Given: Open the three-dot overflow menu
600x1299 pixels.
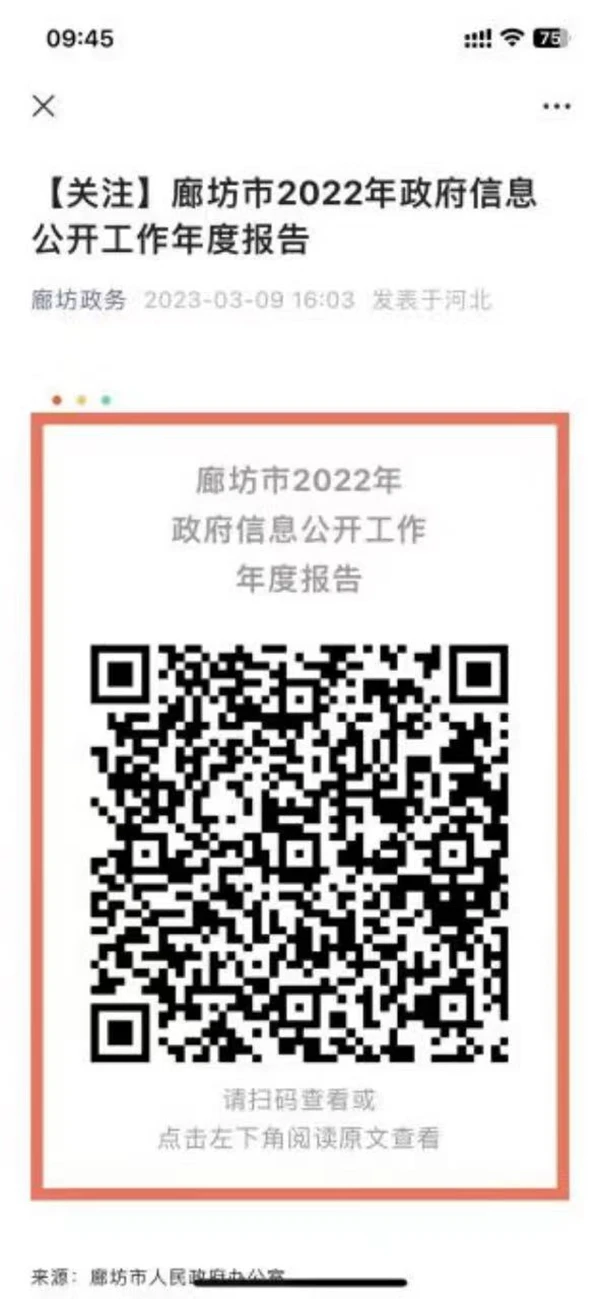Looking at the screenshot, I should coord(556,106).
